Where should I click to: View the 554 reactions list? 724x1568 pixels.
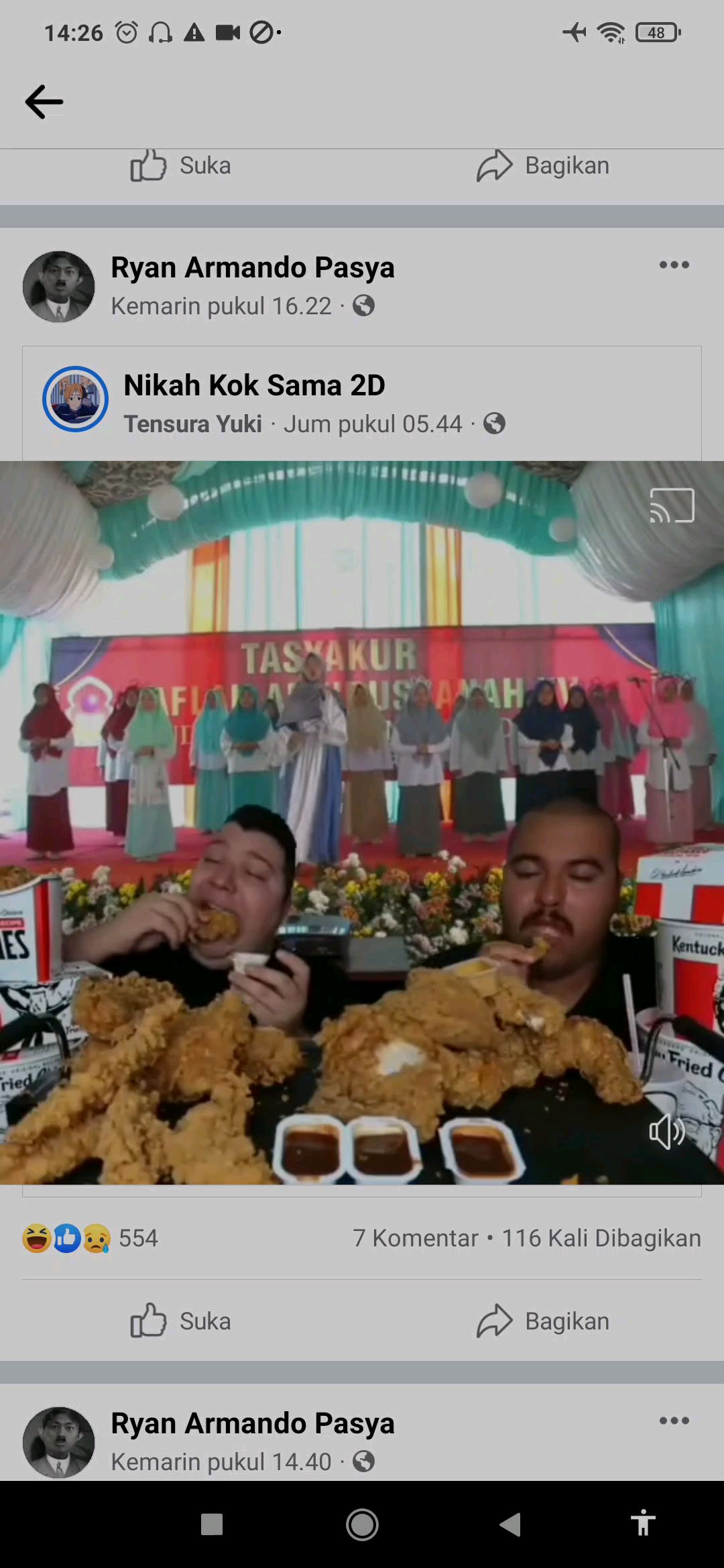pyautogui.click(x=90, y=1238)
